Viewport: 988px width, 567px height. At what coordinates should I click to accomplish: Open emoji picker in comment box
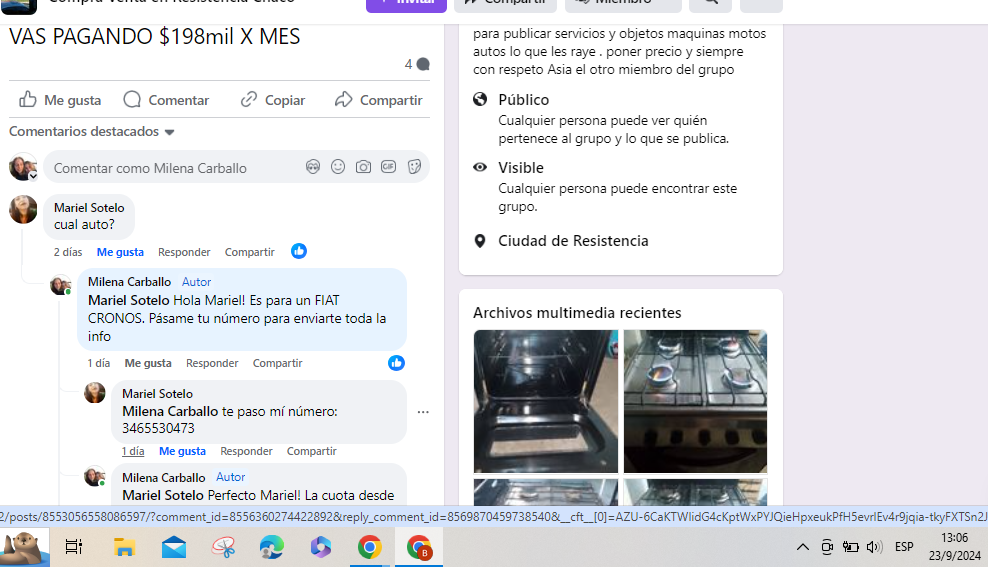pyautogui.click(x=338, y=167)
